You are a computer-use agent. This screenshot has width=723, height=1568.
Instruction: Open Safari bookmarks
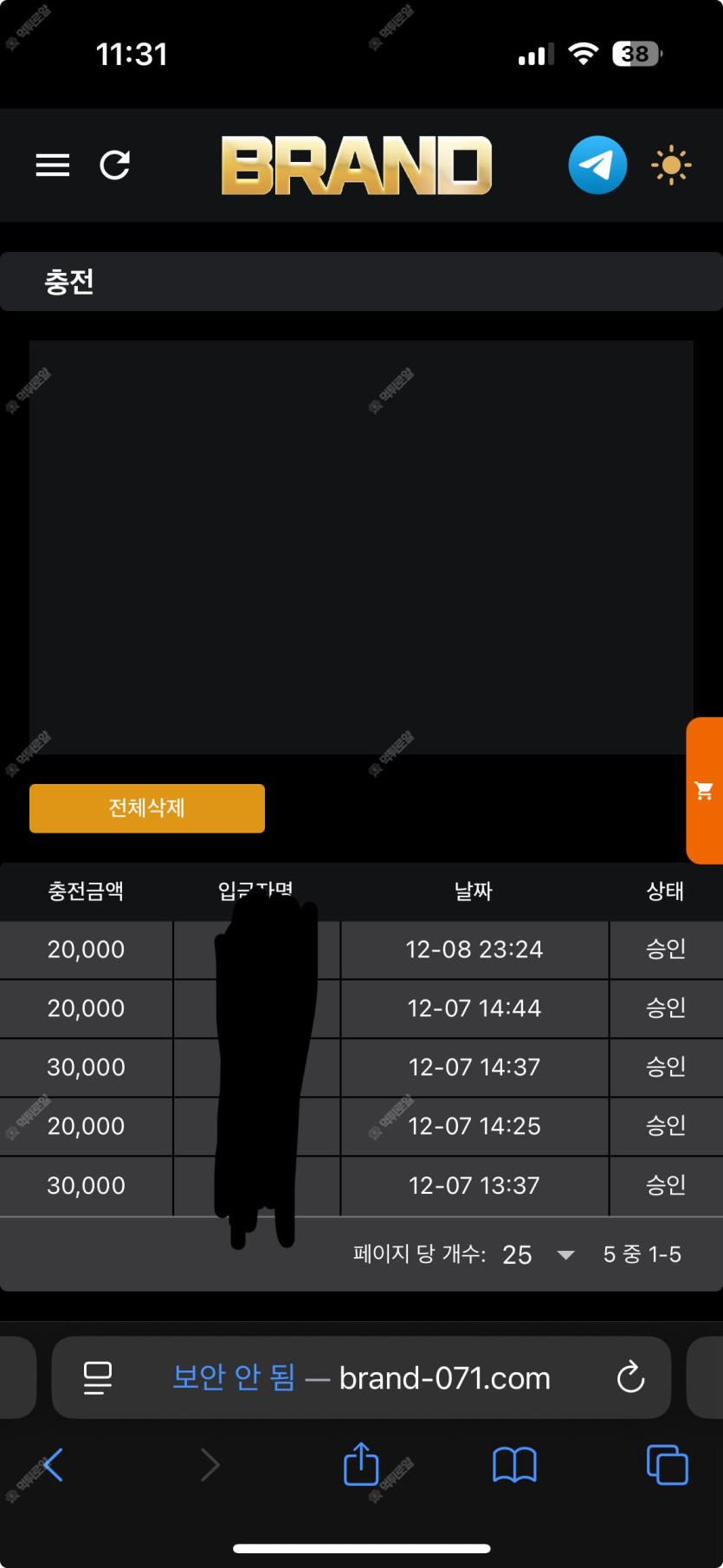click(x=514, y=1465)
